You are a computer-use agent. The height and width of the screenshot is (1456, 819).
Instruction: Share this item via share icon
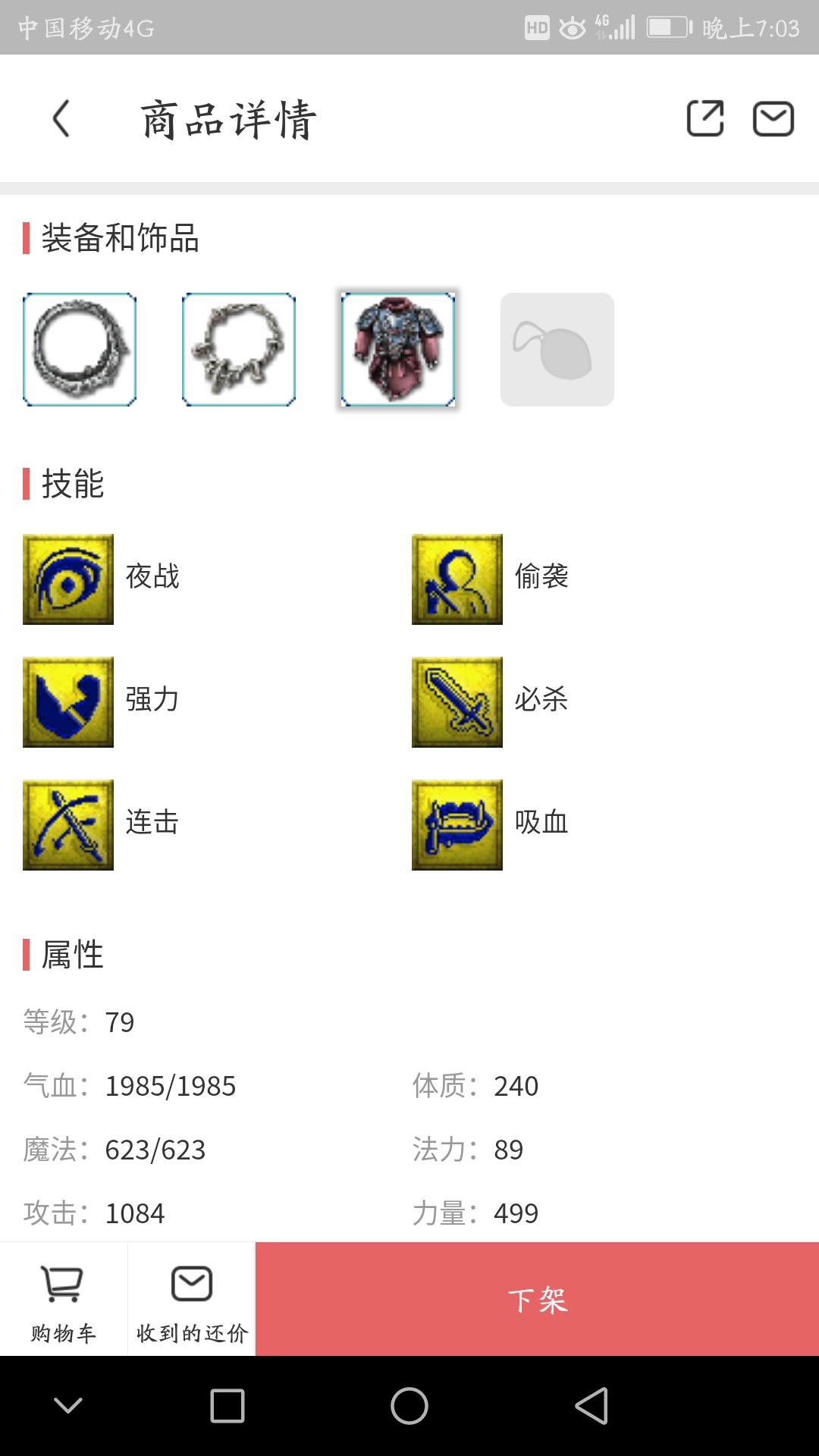click(x=704, y=118)
